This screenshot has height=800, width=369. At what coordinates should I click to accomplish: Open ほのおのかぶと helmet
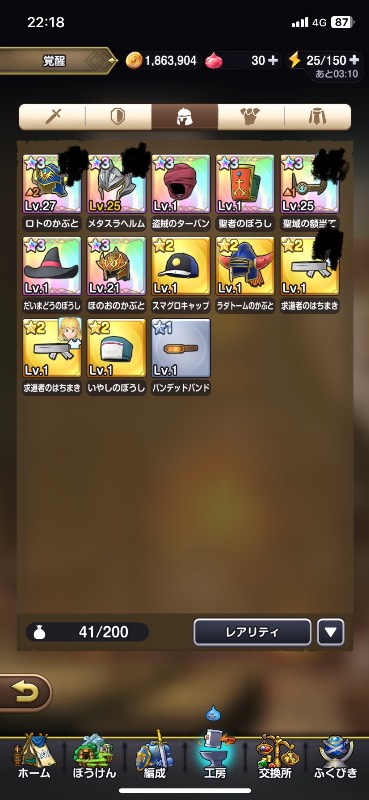116,266
